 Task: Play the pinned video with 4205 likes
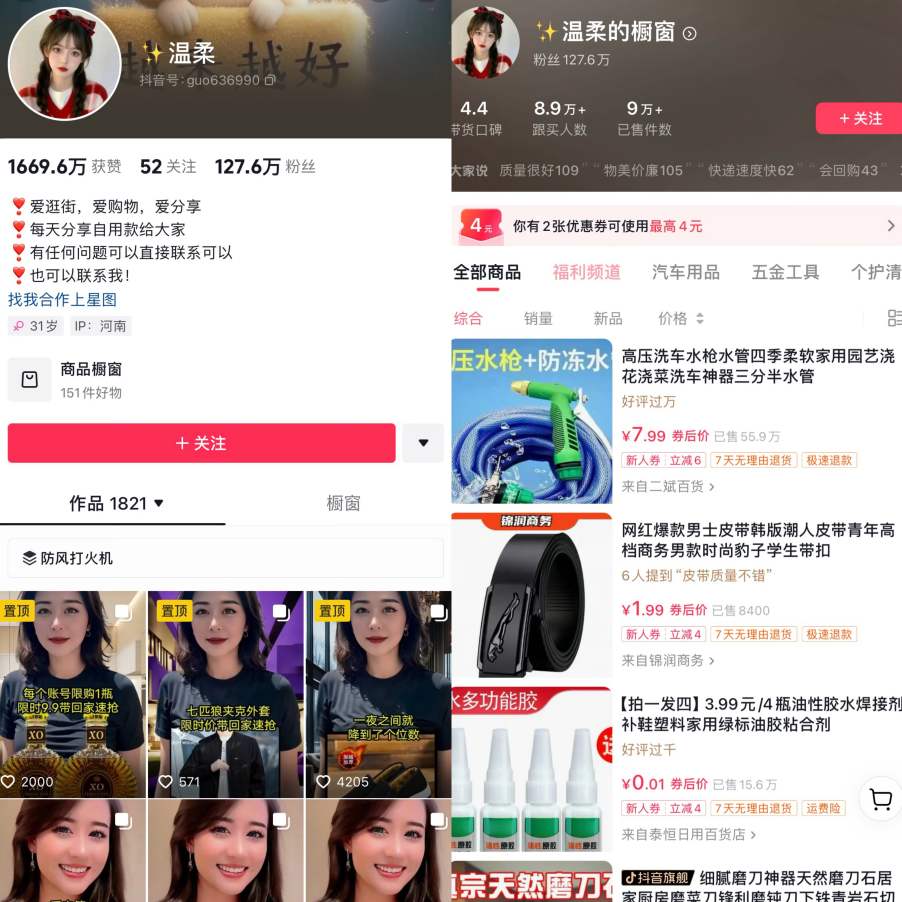pyautogui.click(x=377, y=694)
